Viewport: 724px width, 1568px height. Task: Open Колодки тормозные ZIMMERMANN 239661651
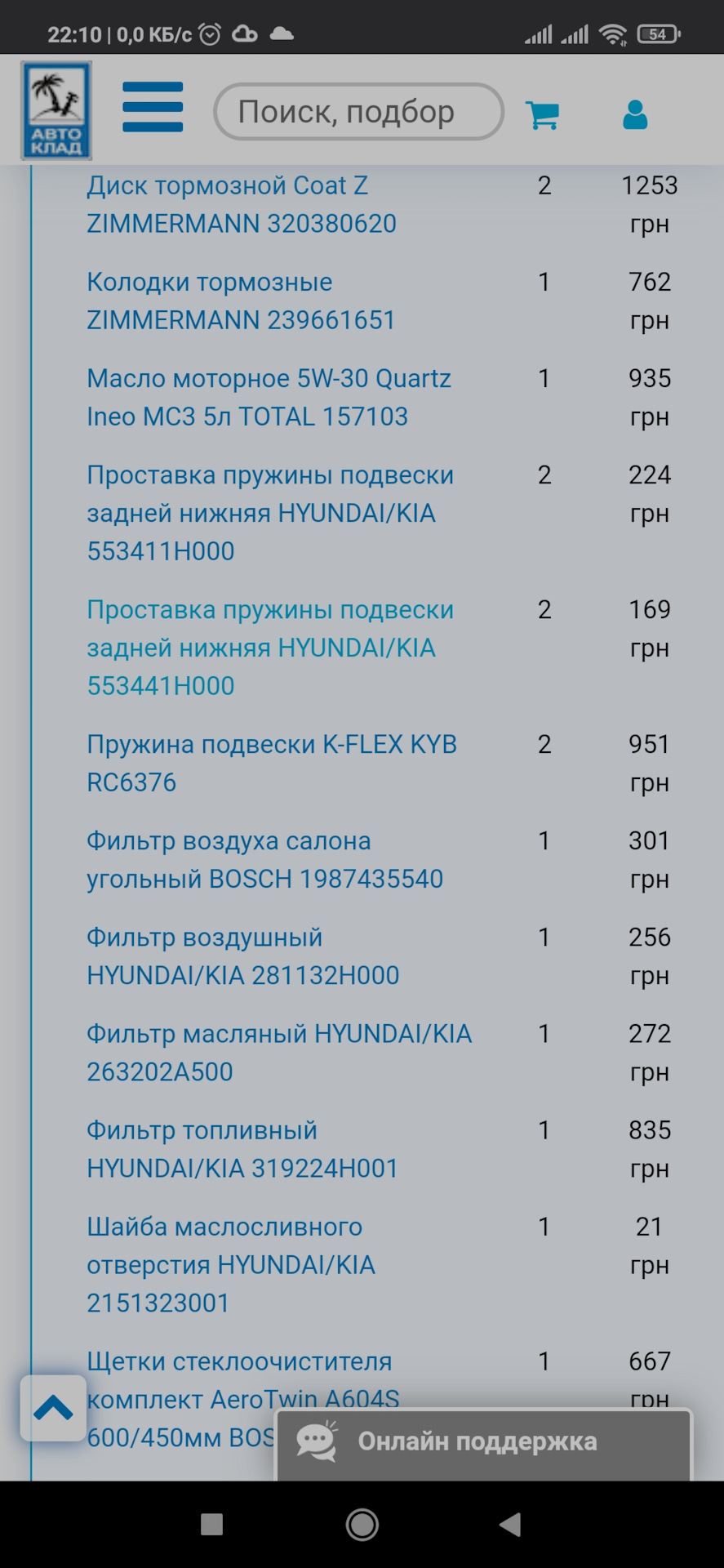click(241, 301)
